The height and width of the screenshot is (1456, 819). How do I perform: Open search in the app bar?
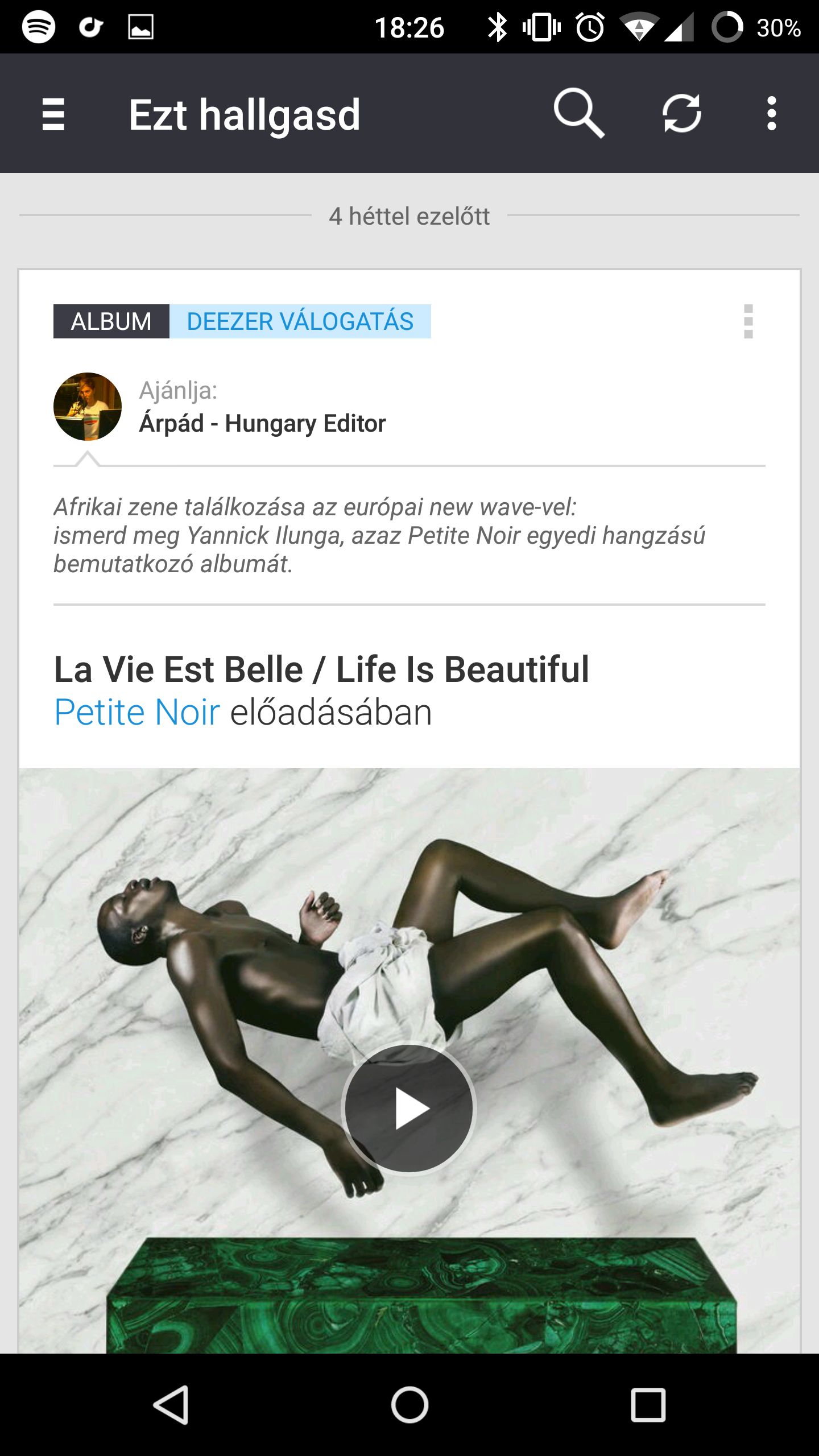coord(578,113)
